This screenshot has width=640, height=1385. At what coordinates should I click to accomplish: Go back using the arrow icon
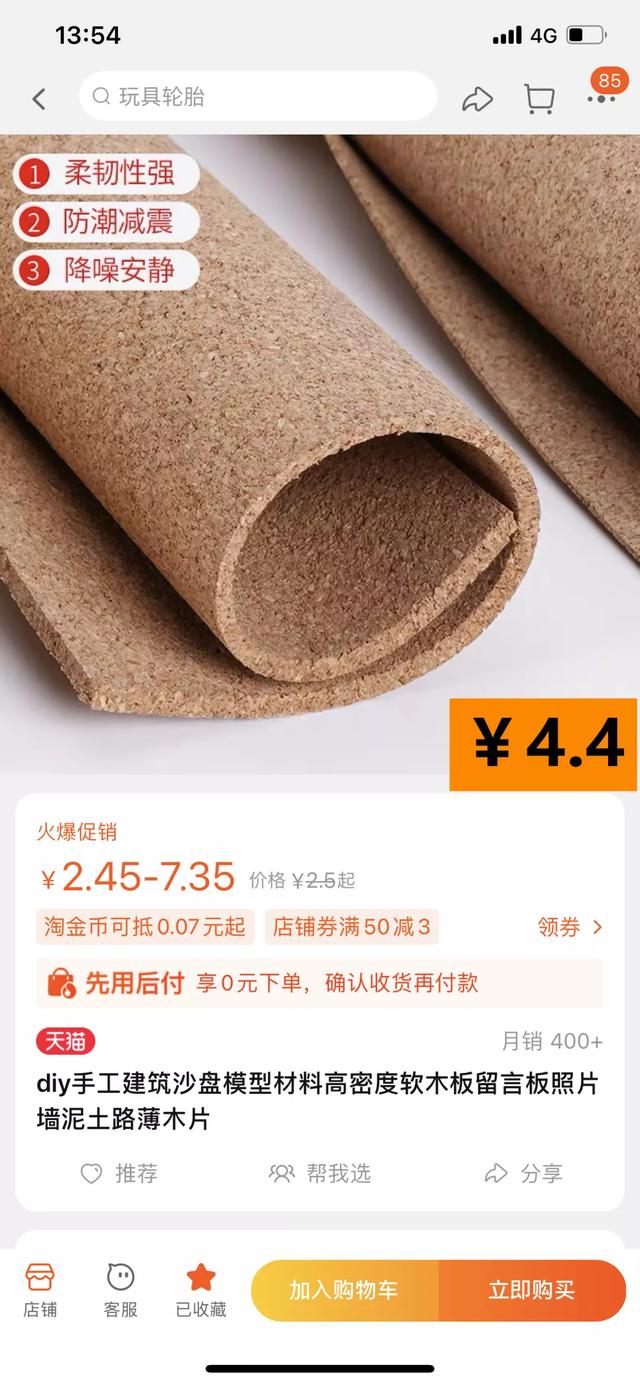click(39, 98)
